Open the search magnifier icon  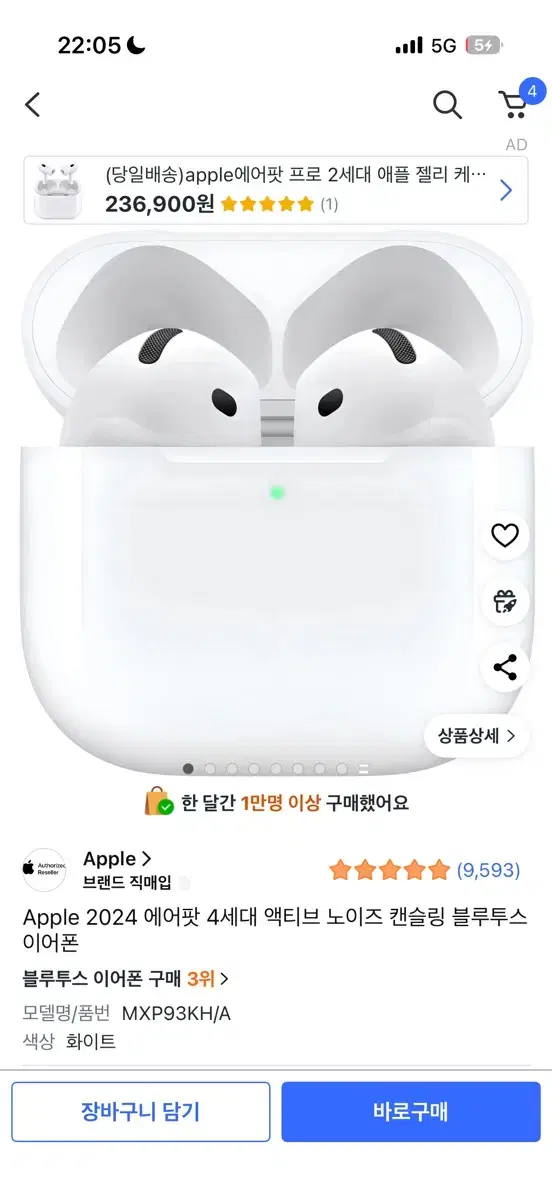447,104
